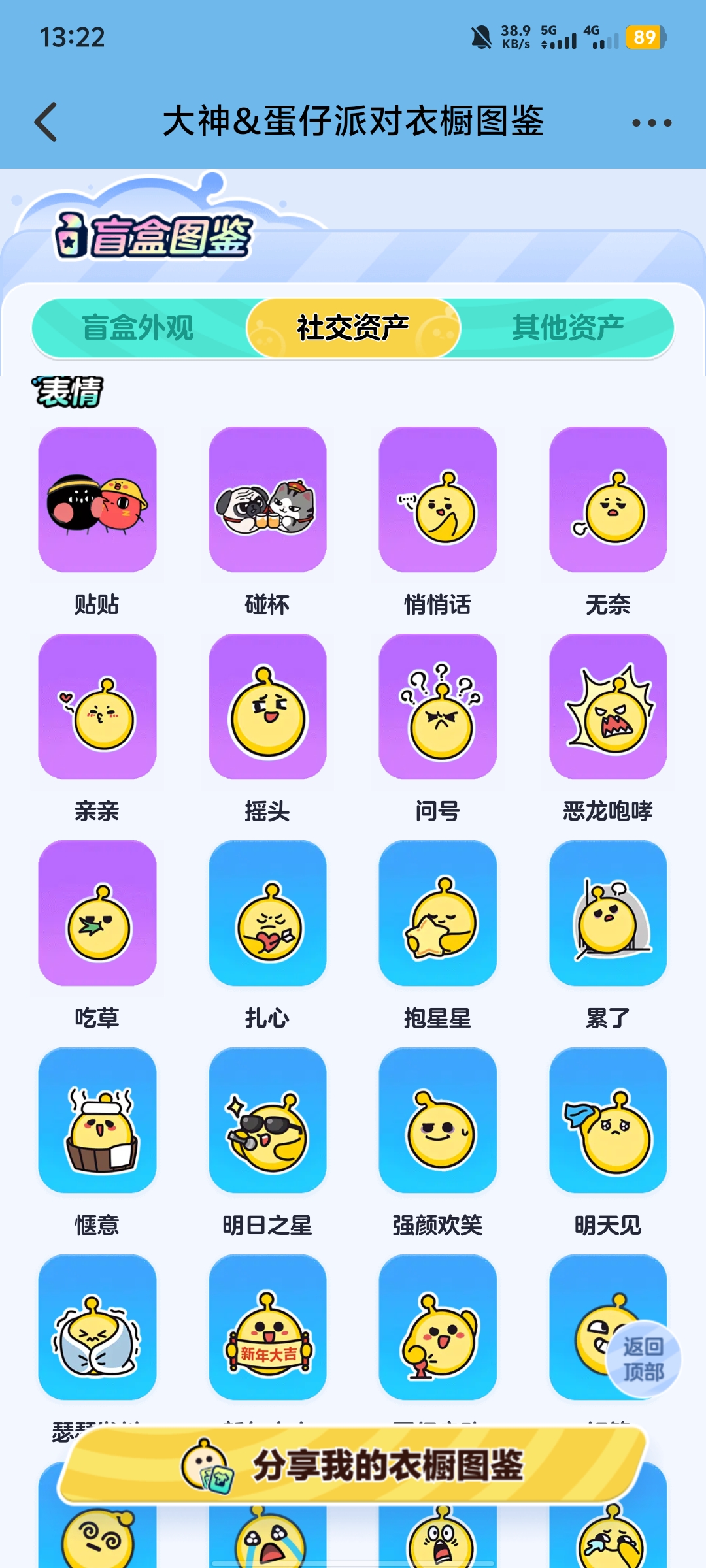View the 碰杯 emote
Image resolution: width=706 pixels, height=1568 pixels.
pyautogui.click(x=267, y=500)
